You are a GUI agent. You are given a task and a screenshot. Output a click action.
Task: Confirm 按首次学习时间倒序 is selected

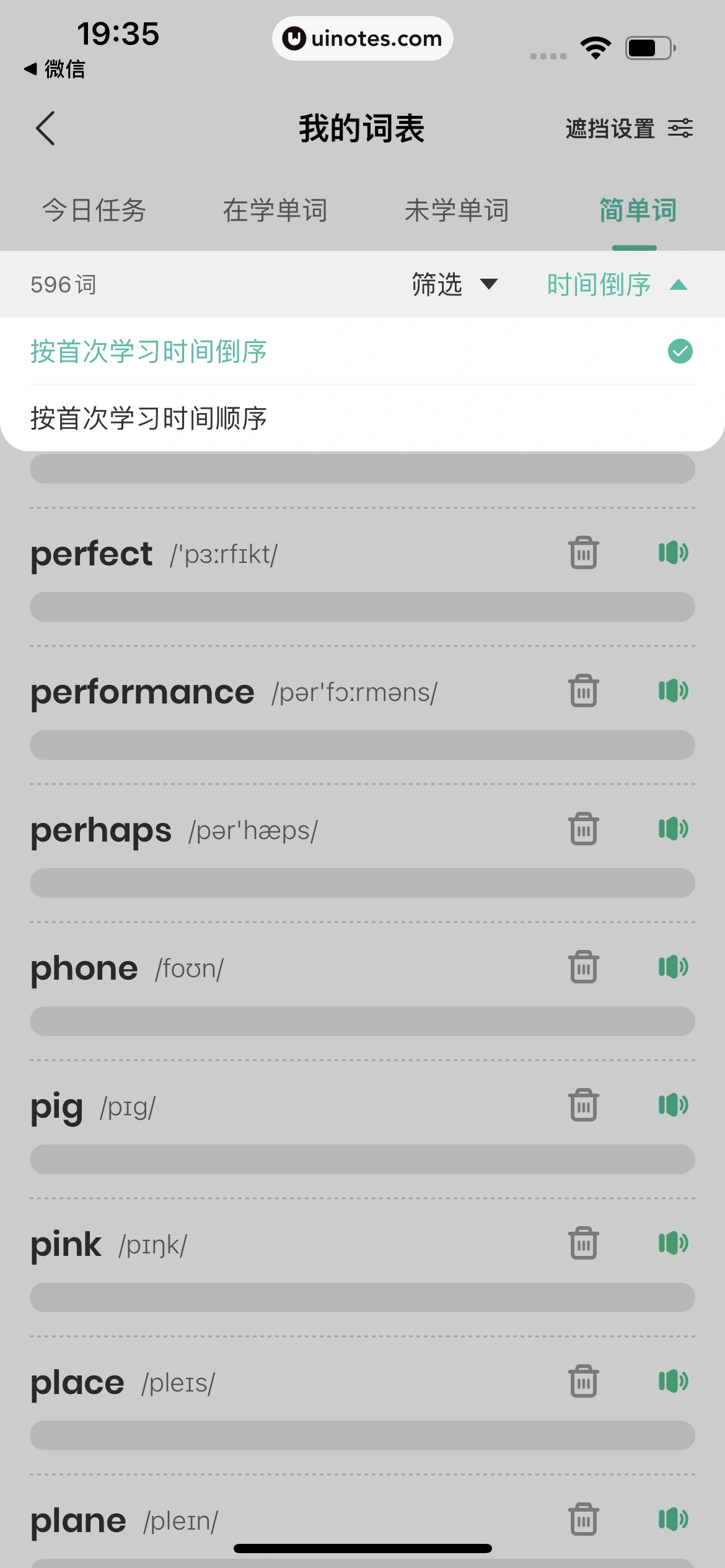[149, 351]
